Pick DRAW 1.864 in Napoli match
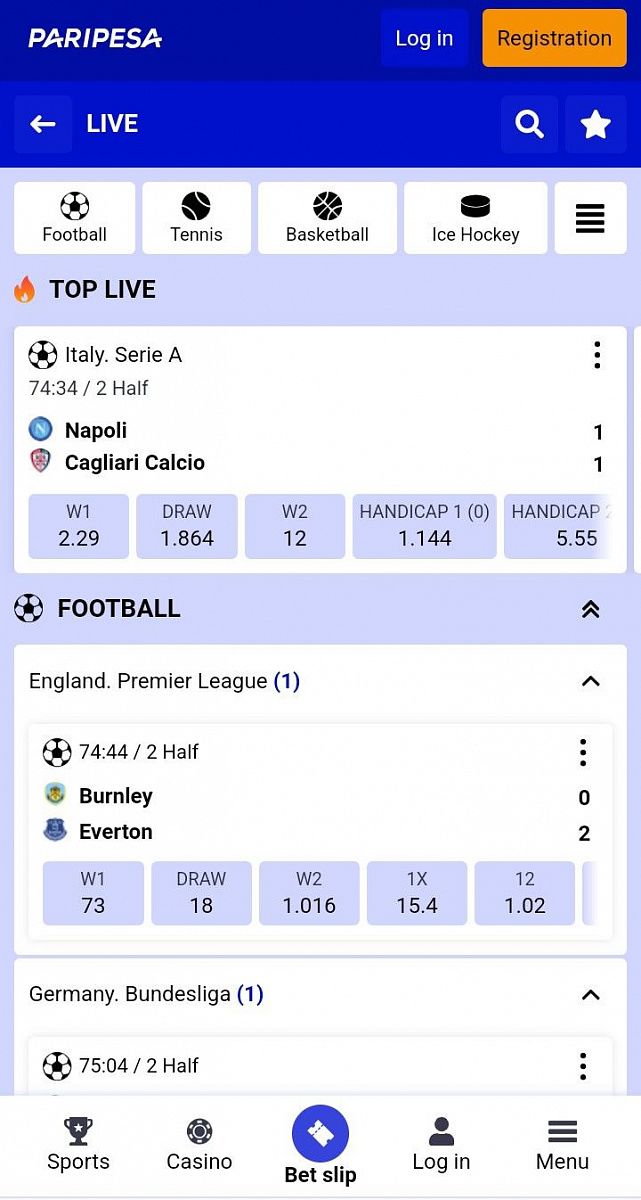641x1200 pixels. click(x=187, y=526)
